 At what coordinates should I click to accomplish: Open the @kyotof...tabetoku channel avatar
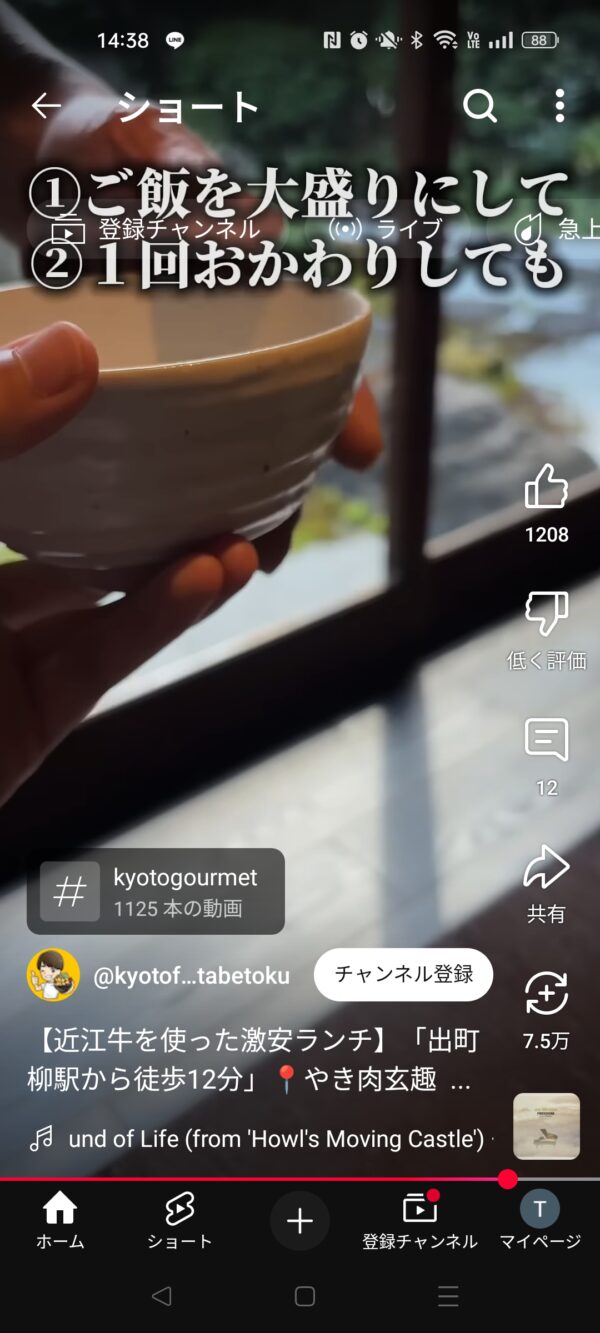[53, 975]
